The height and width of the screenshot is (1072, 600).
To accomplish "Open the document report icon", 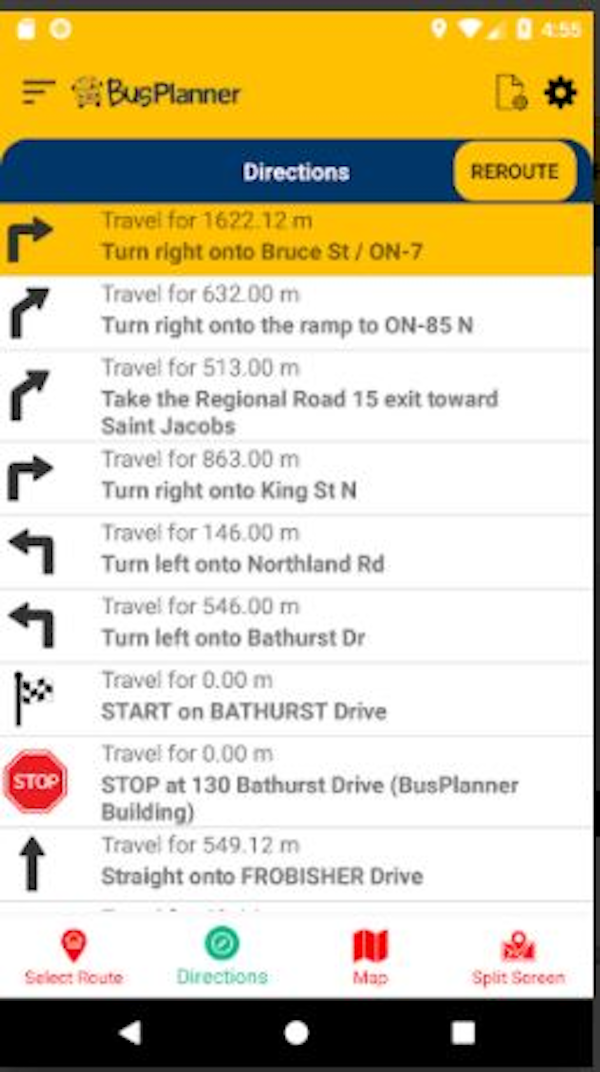I will tap(510, 93).
